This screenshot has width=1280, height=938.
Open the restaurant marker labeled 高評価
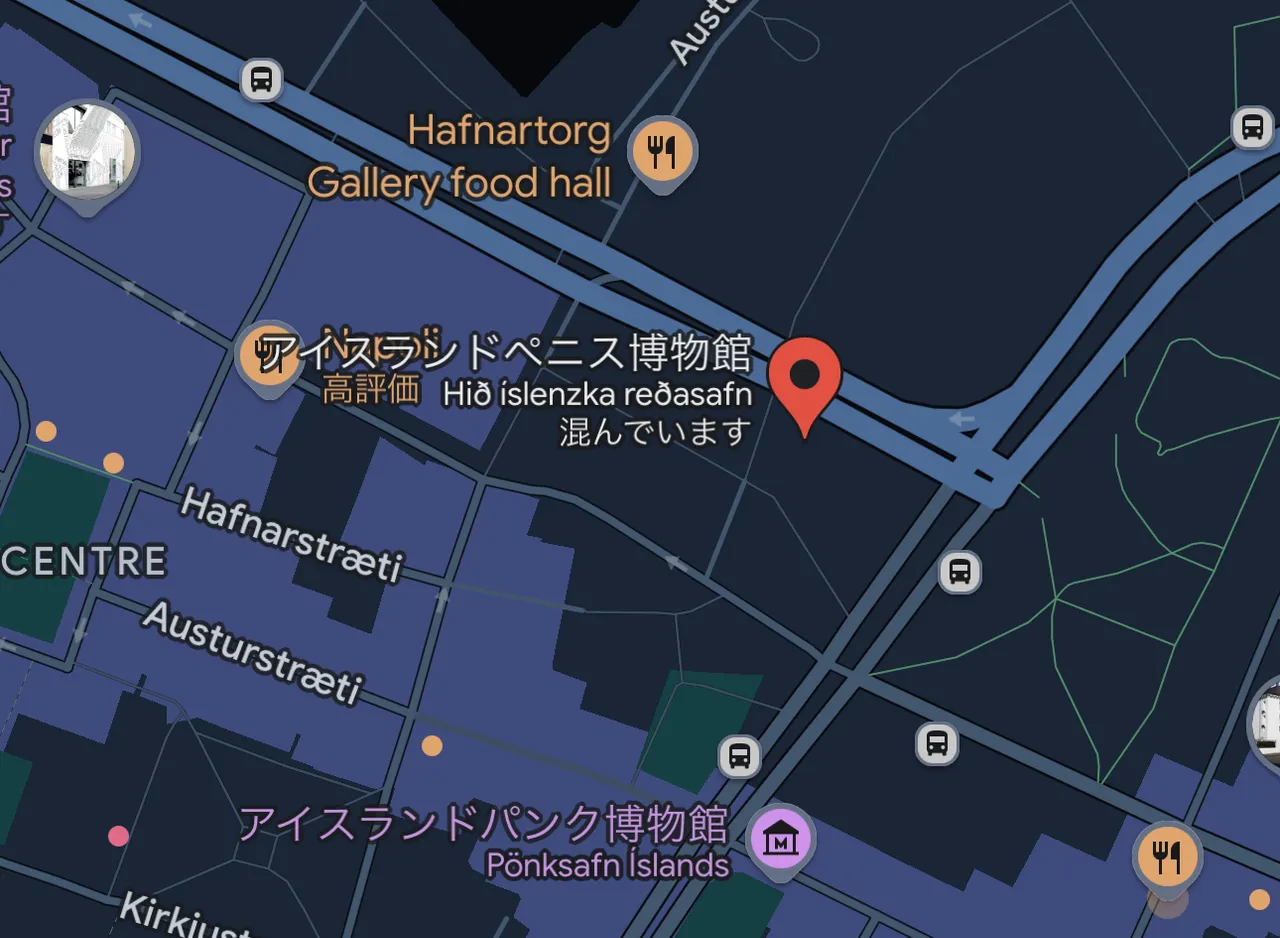pos(268,355)
